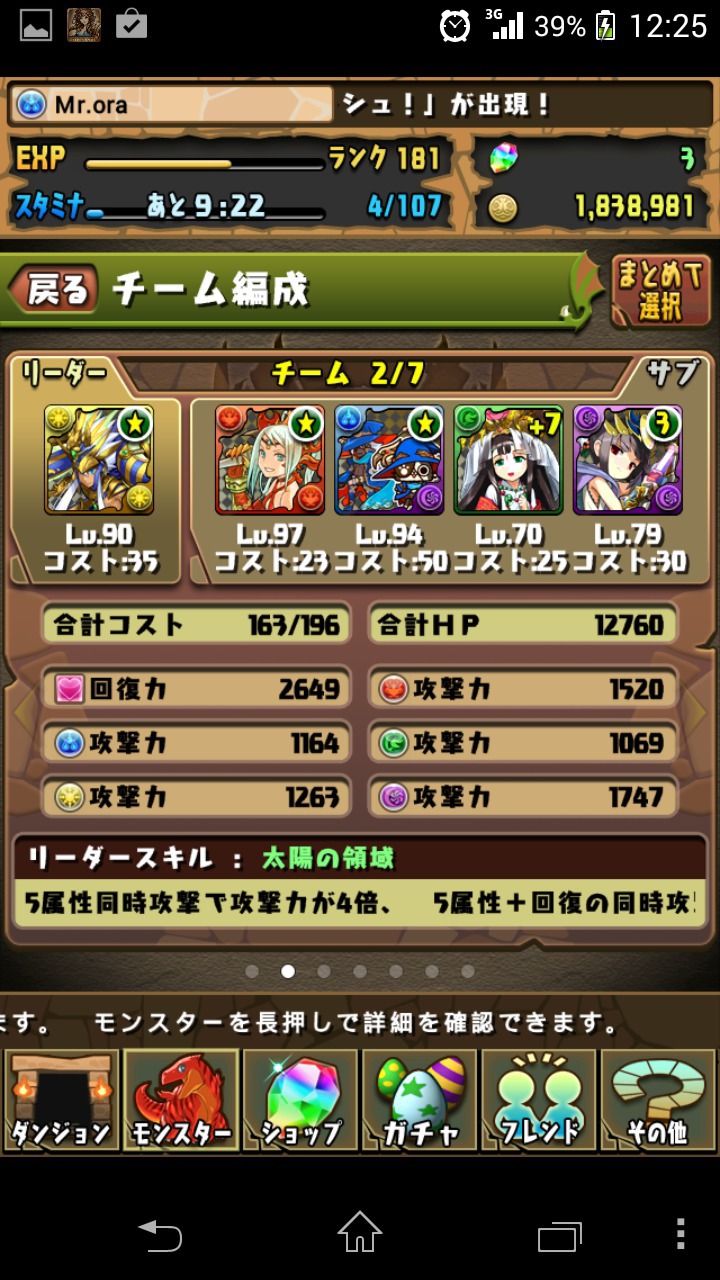Open the ショップ shop
Image resolution: width=720 pixels, height=1280 pixels.
click(x=300, y=1100)
